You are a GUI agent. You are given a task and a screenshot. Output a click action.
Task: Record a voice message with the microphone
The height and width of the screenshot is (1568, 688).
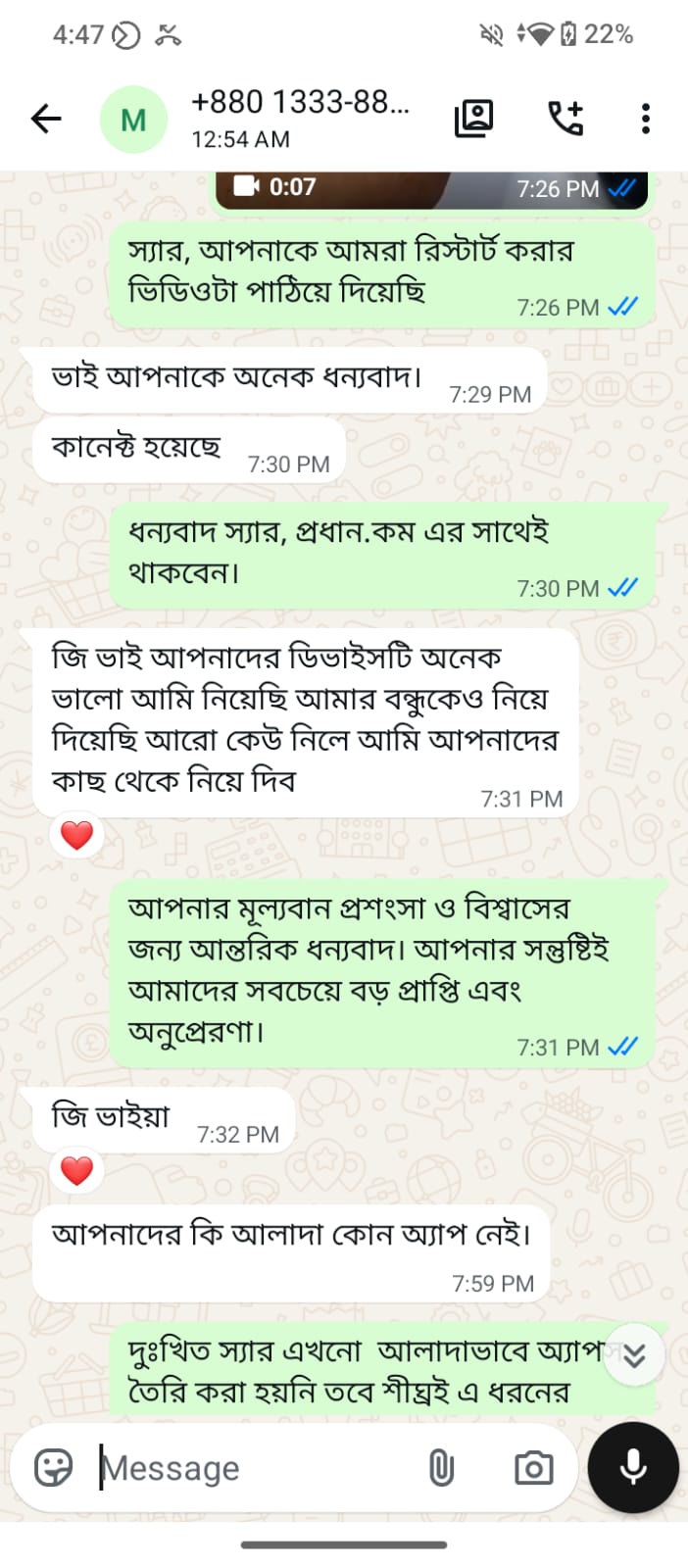click(x=633, y=1467)
